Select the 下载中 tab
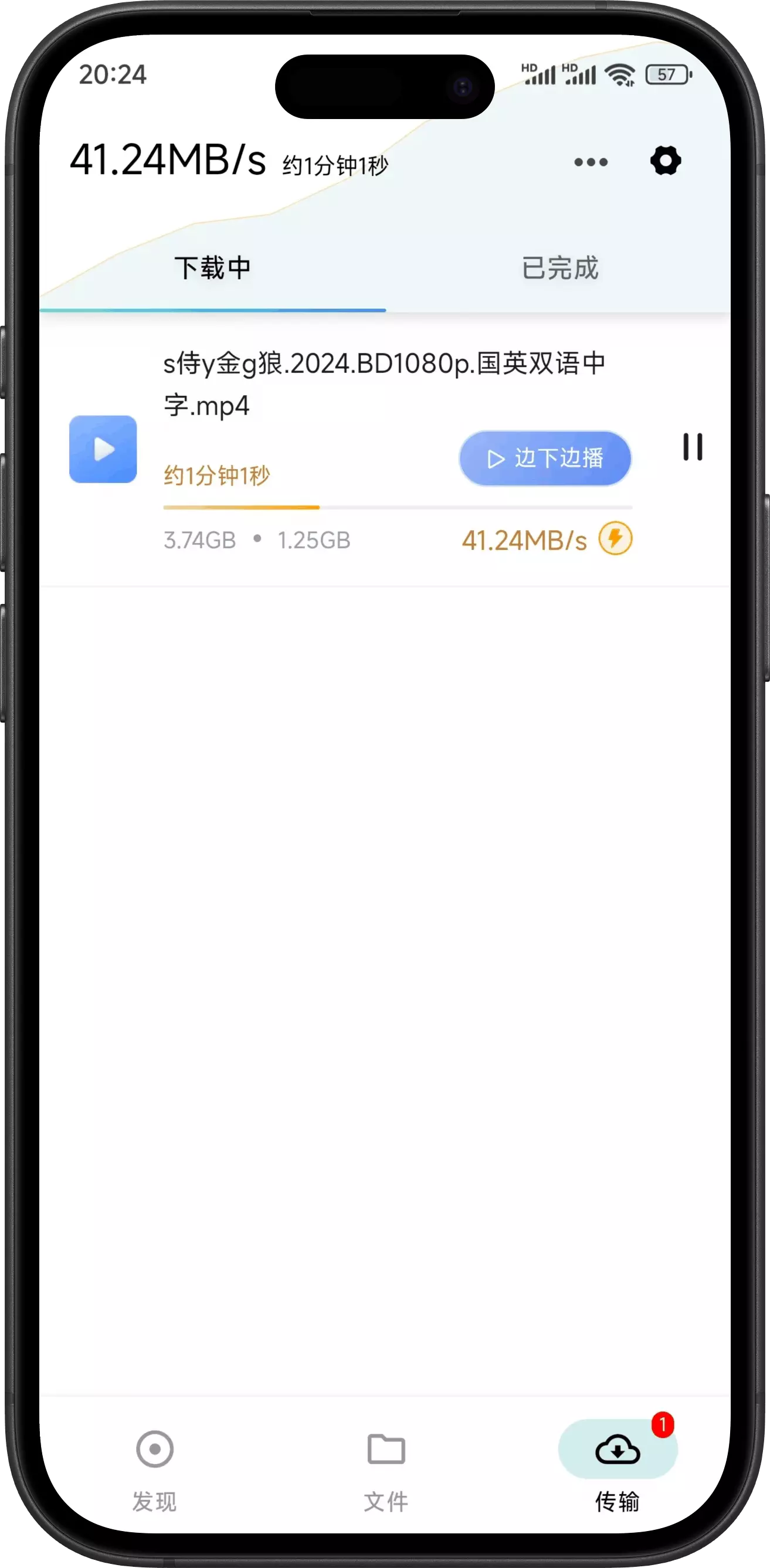The image size is (770, 1568). [212, 268]
